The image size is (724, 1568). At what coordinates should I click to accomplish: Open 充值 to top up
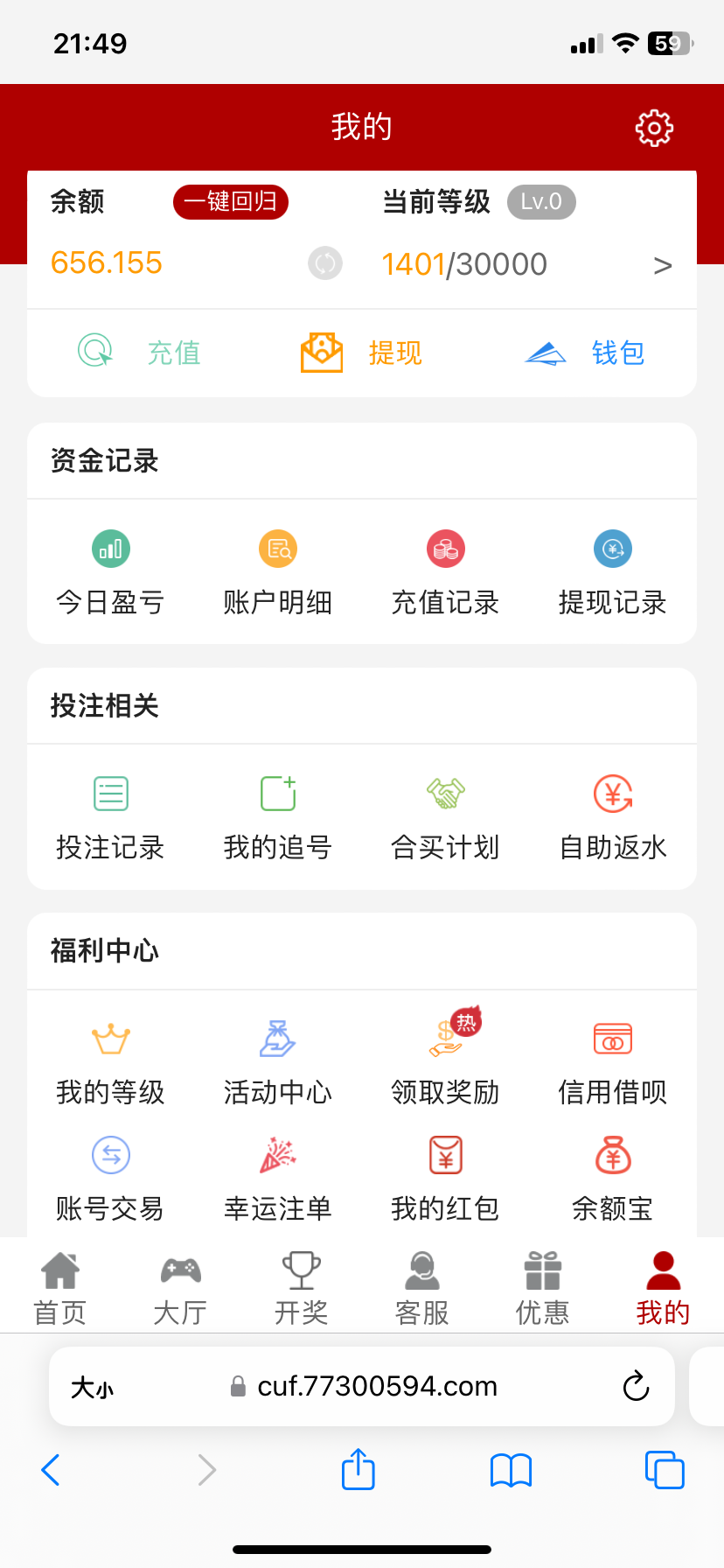(x=140, y=353)
